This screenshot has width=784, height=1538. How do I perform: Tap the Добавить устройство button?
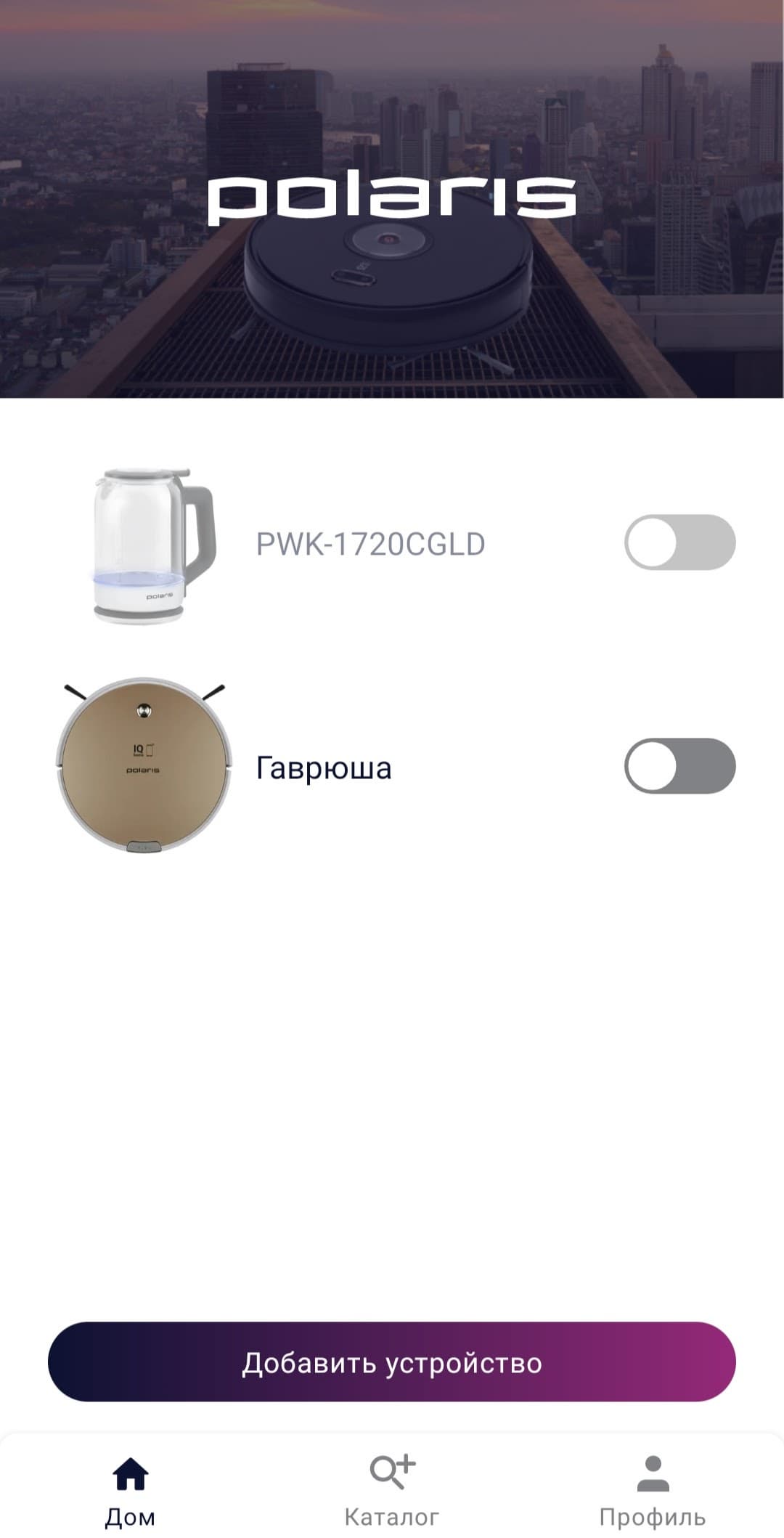tap(392, 1362)
